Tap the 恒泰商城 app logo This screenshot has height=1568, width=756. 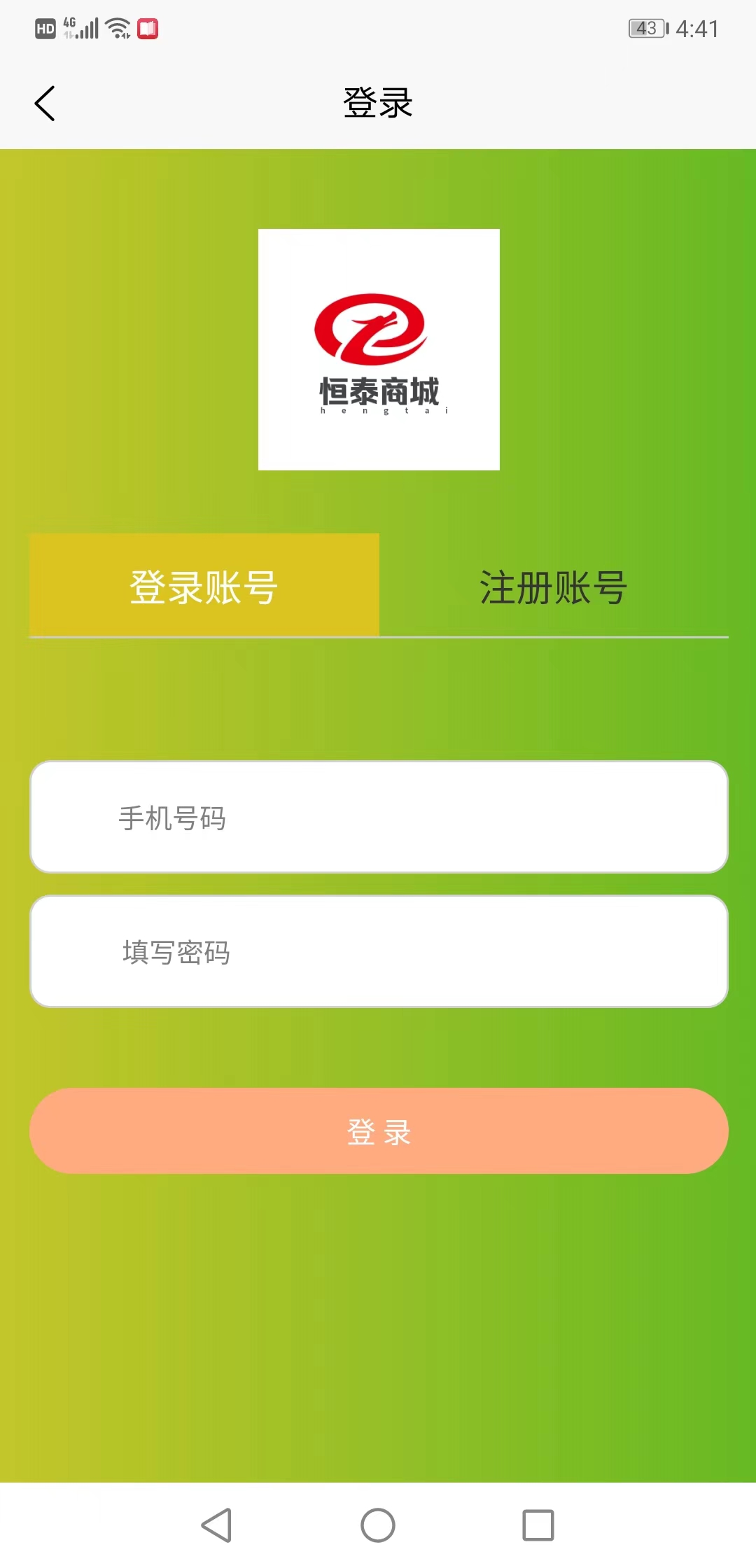pyautogui.click(x=378, y=349)
